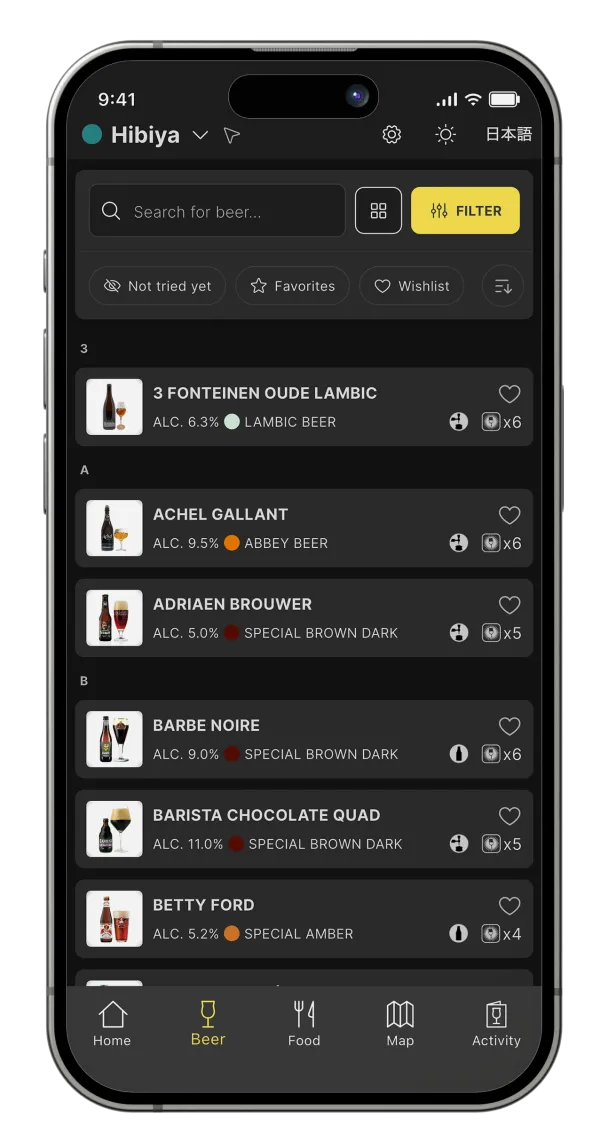Switch to grid view layout

[378, 211]
